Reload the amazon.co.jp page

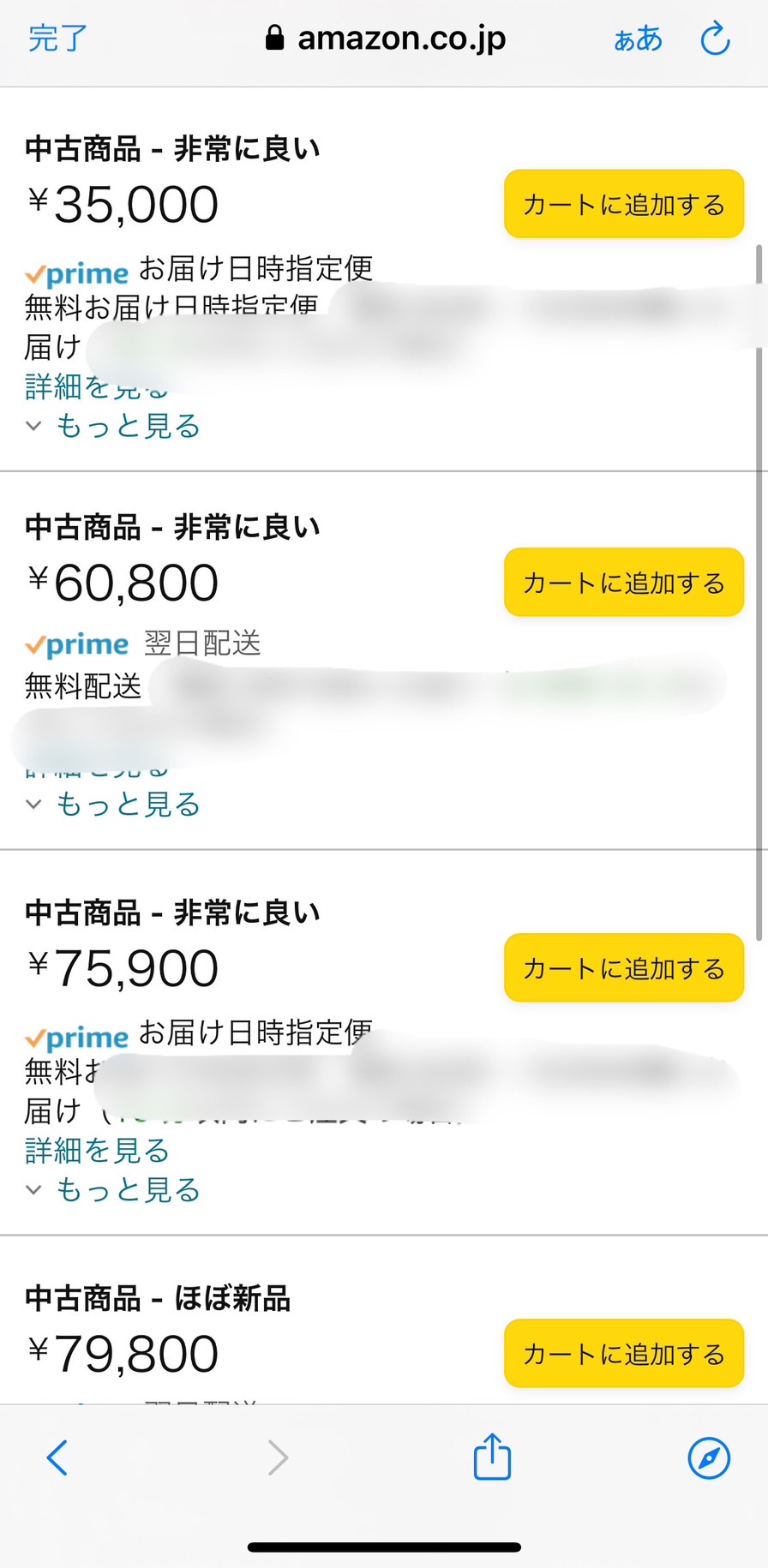(715, 39)
